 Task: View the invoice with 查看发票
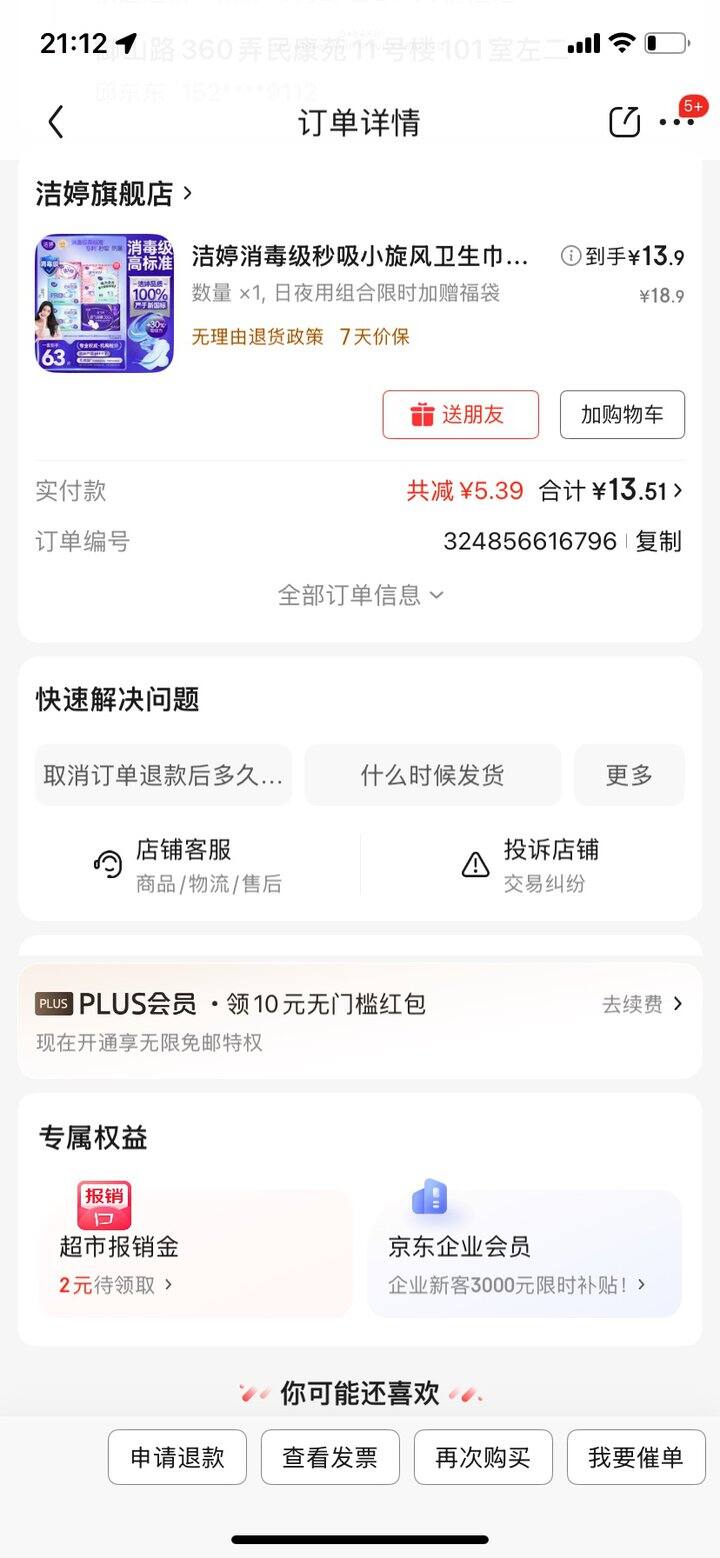pyautogui.click(x=330, y=1457)
